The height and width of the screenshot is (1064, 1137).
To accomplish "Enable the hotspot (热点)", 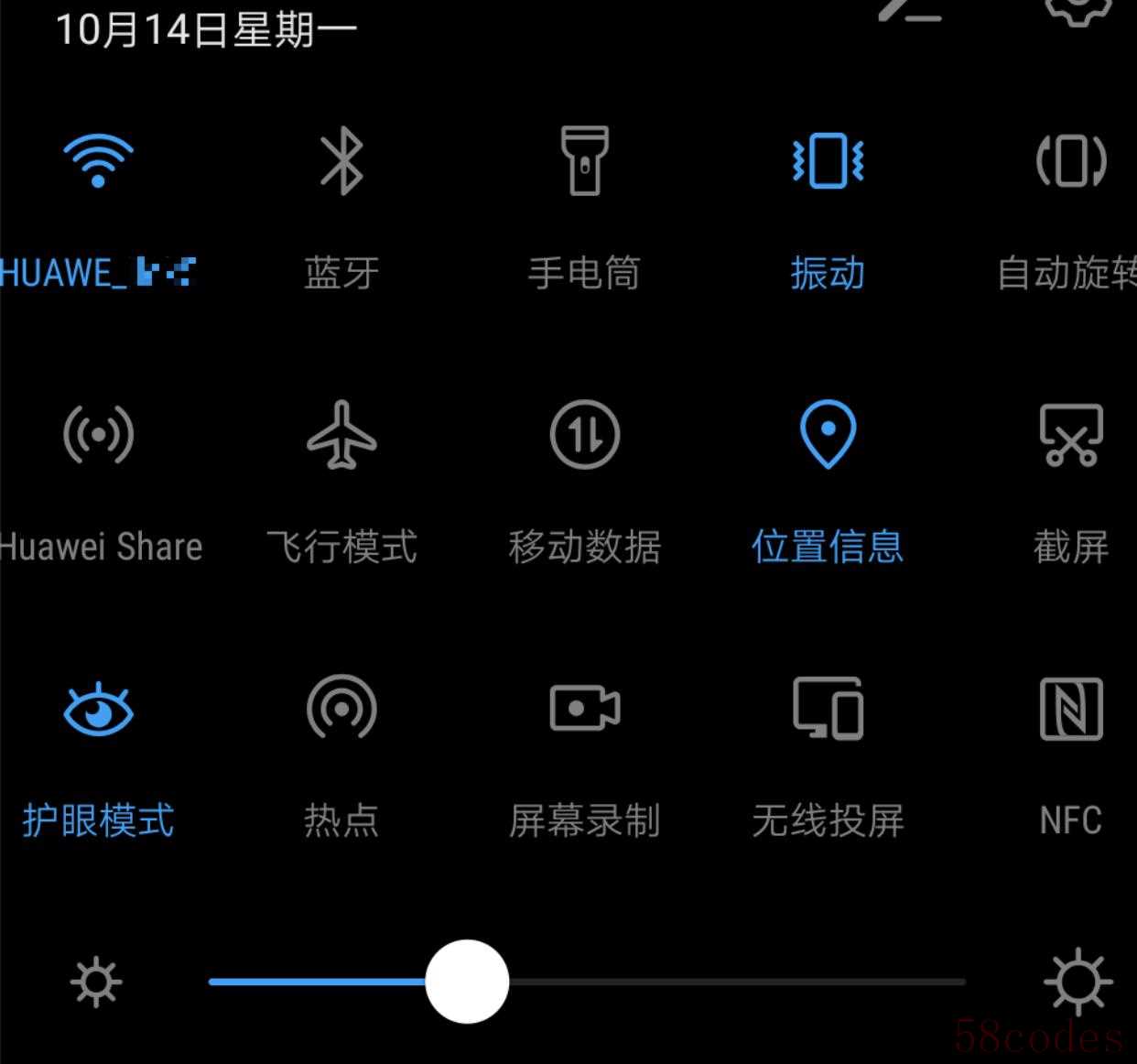I will click(341, 709).
